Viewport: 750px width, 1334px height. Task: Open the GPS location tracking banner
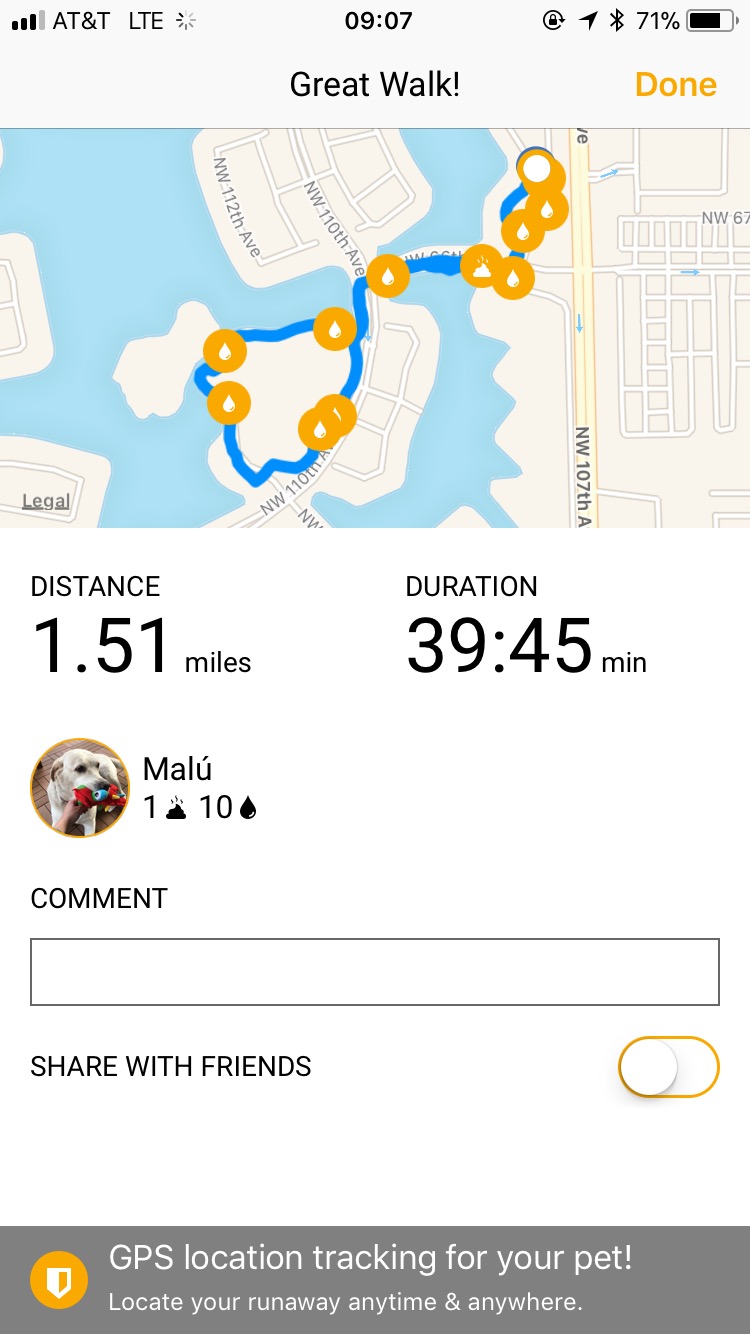[x=375, y=1280]
